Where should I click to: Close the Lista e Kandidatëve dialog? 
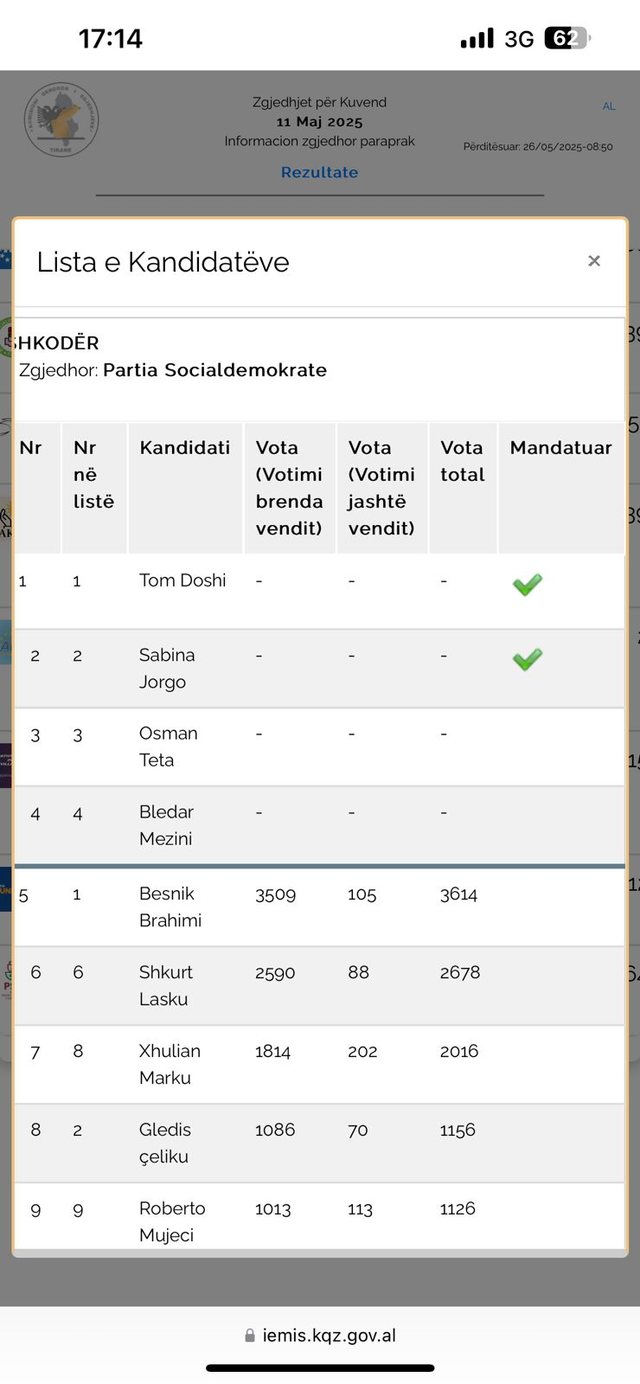click(594, 261)
